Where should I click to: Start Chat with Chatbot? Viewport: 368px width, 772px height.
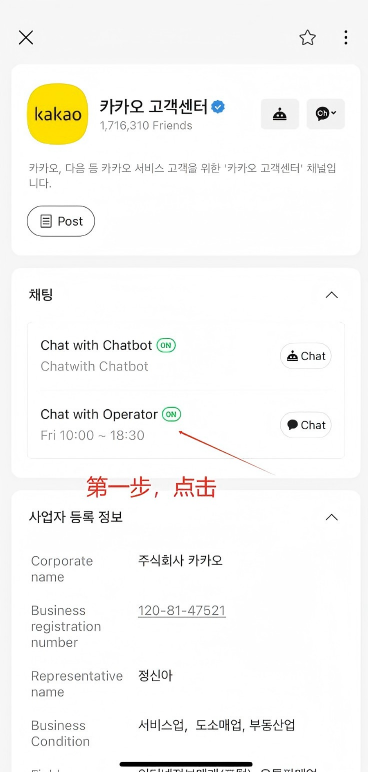[x=306, y=356]
